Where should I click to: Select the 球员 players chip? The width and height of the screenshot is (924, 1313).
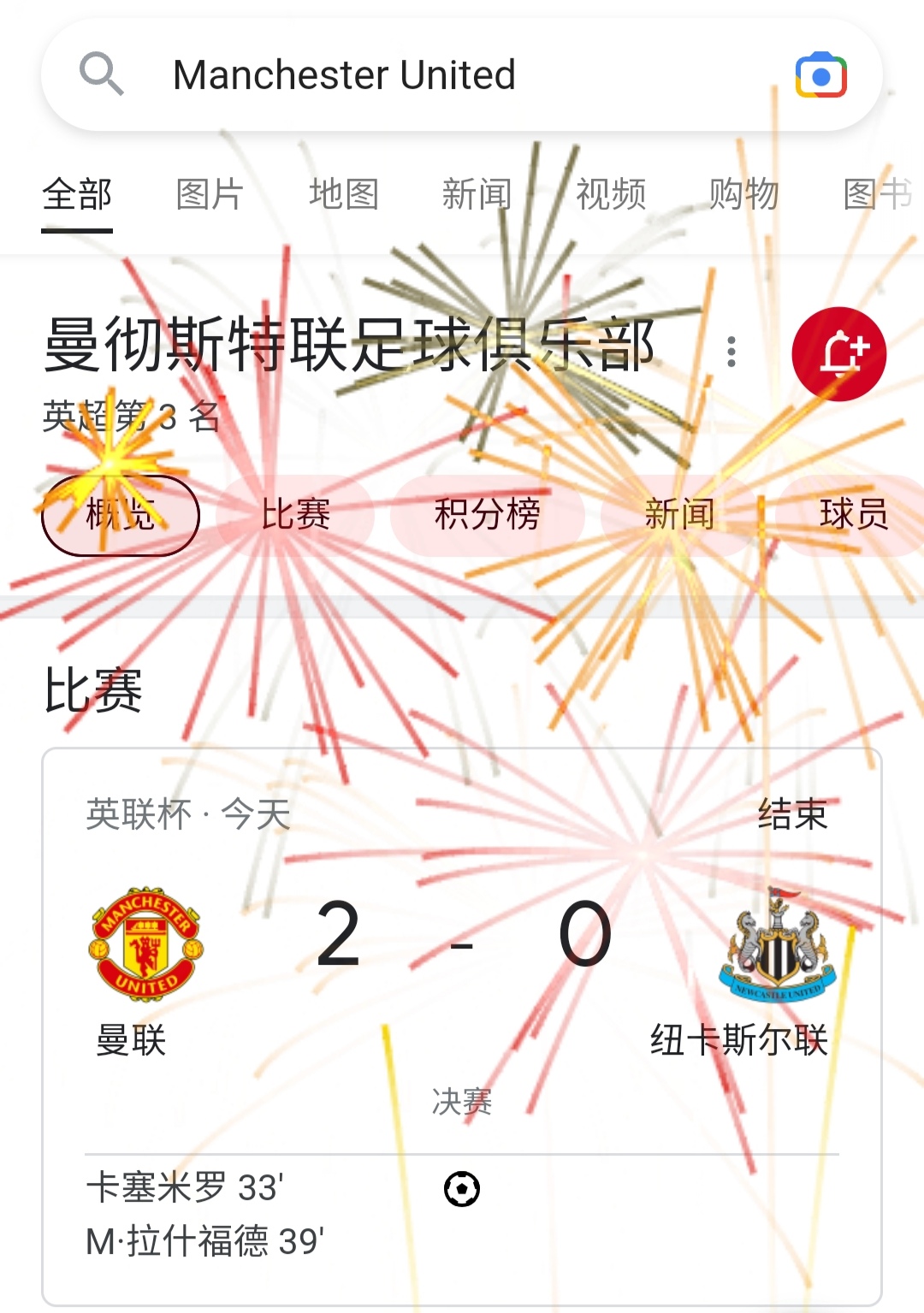(x=852, y=514)
